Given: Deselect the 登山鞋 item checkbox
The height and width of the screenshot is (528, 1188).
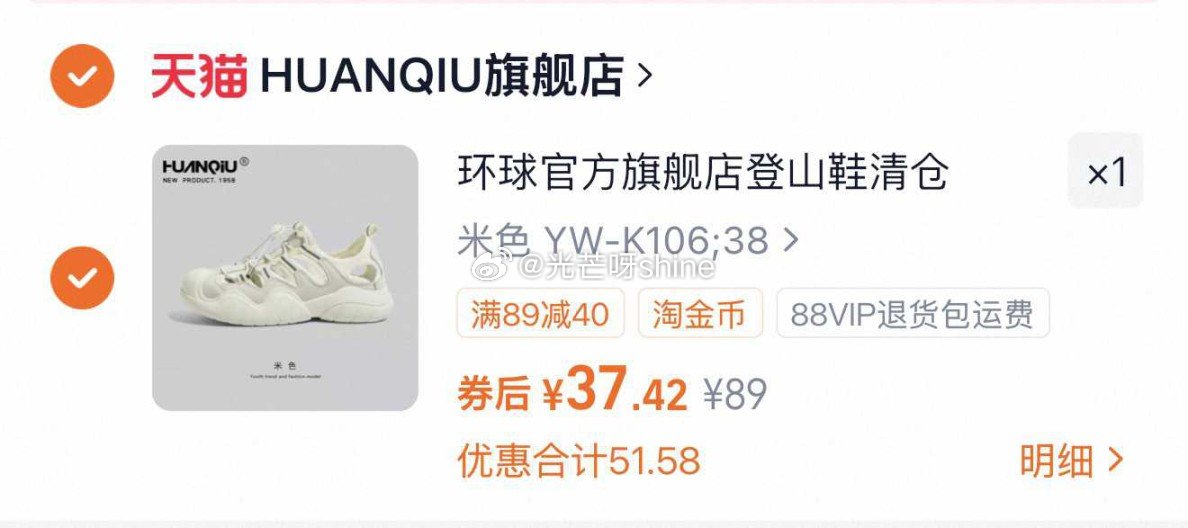Looking at the screenshot, I should (x=82, y=277).
